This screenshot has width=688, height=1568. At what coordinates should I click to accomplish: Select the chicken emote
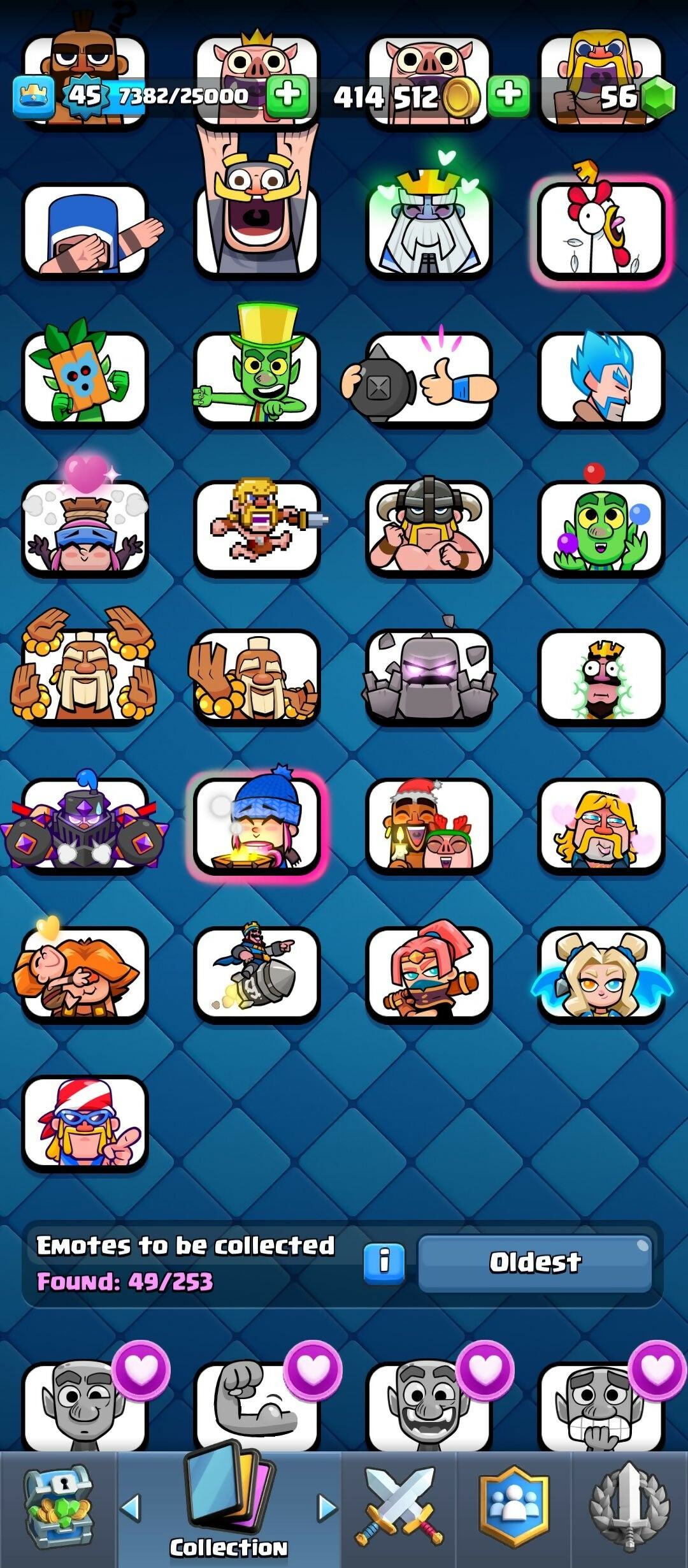(600, 231)
